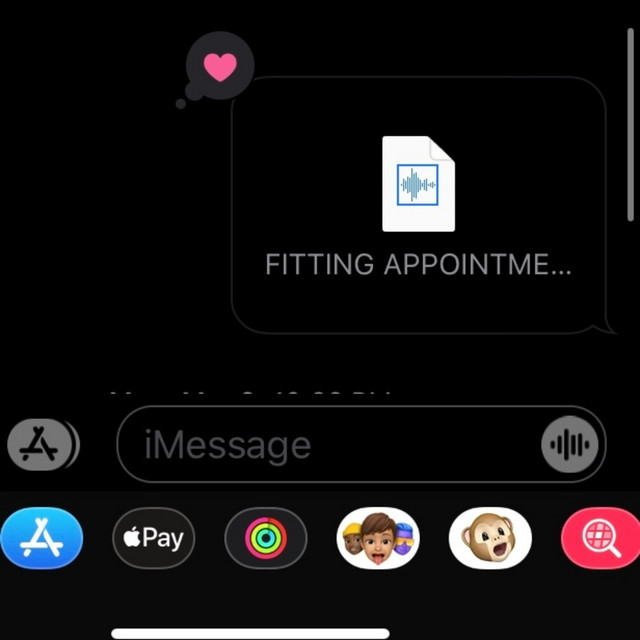The width and height of the screenshot is (640, 640).
Task: Open the Animoji monkey app
Action: pos(490,538)
